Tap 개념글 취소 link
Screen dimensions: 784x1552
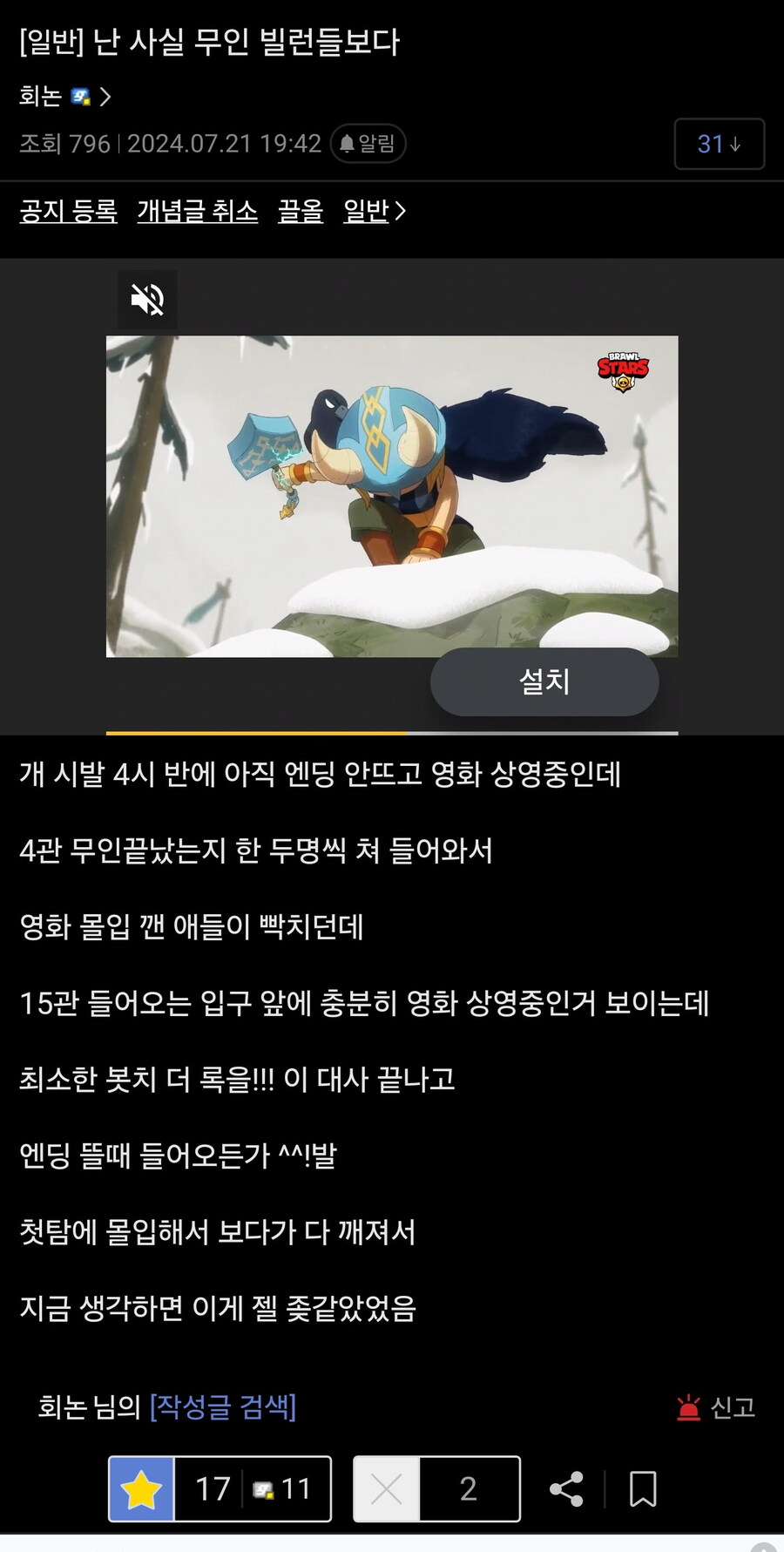click(197, 211)
